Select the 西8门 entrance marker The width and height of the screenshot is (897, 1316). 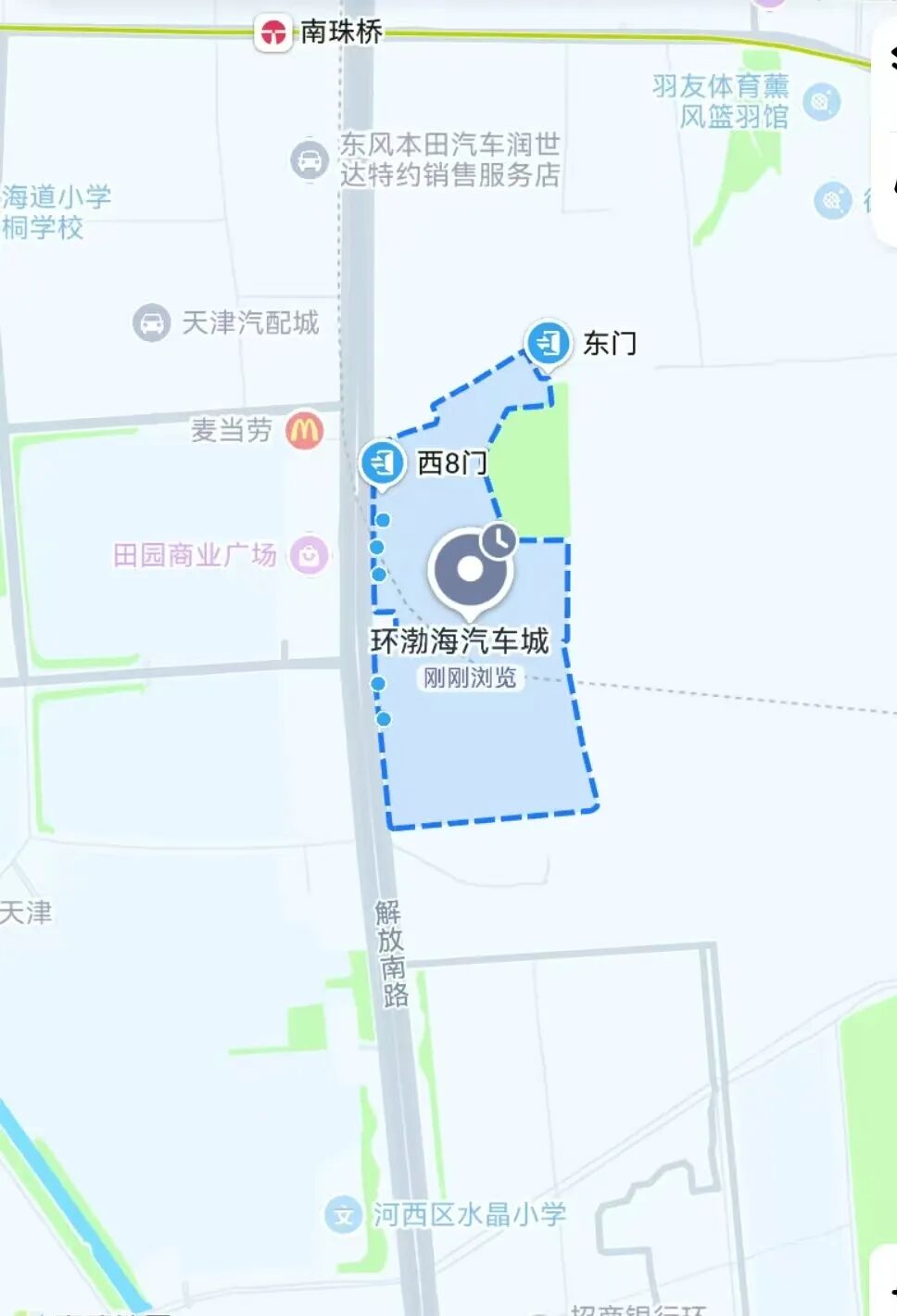click(382, 461)
